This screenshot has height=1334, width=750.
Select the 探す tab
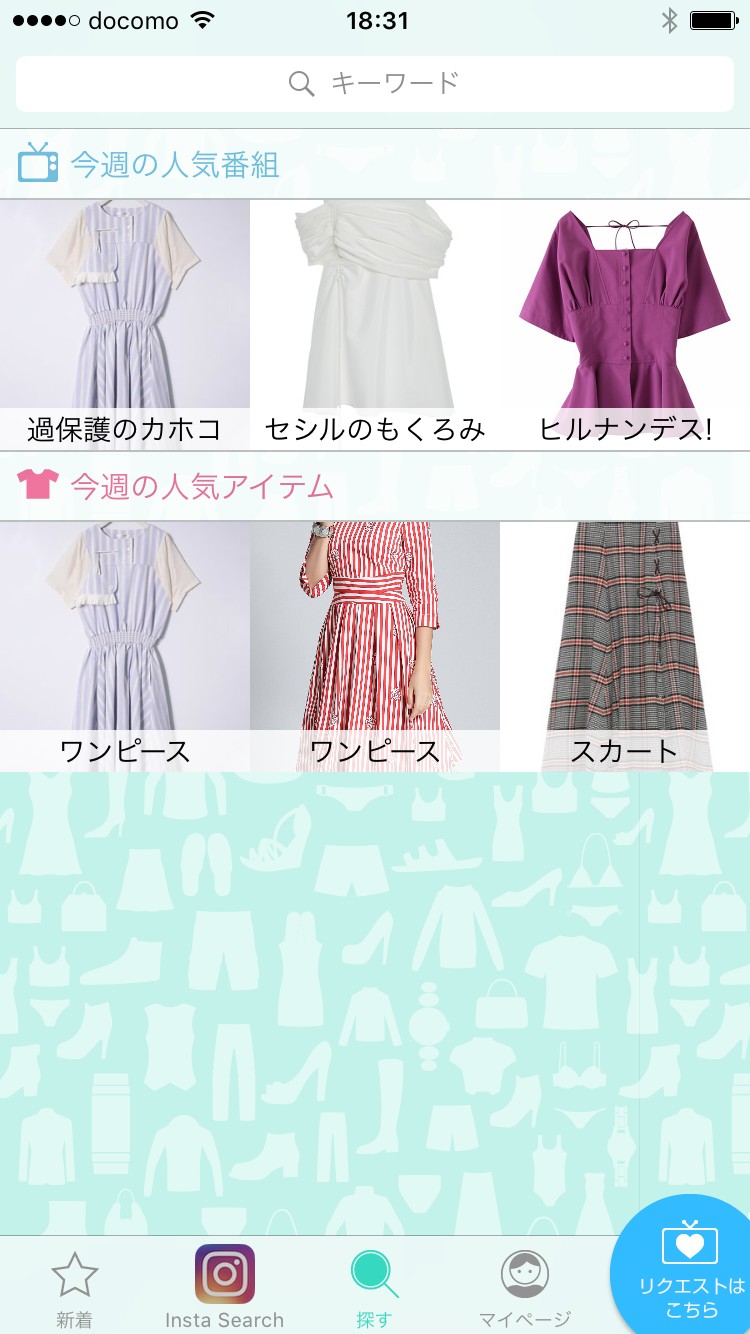point(375,1288)
